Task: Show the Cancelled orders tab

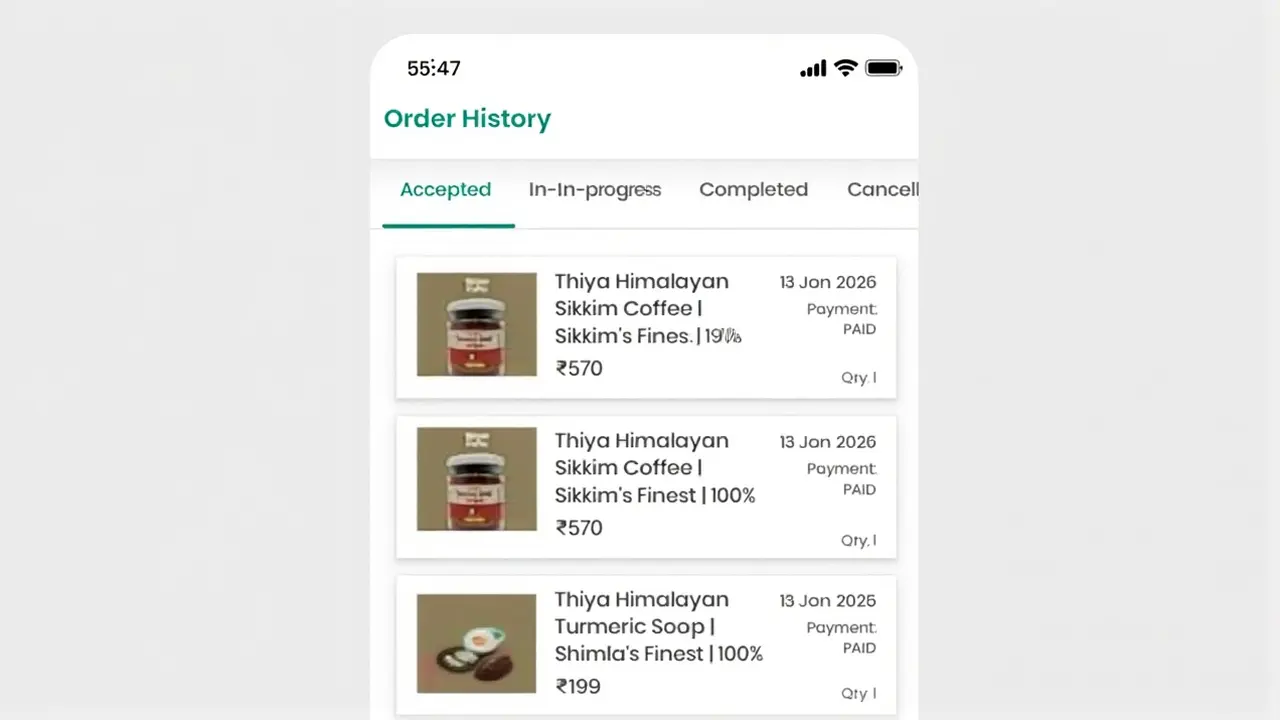Action: (882, 190)
